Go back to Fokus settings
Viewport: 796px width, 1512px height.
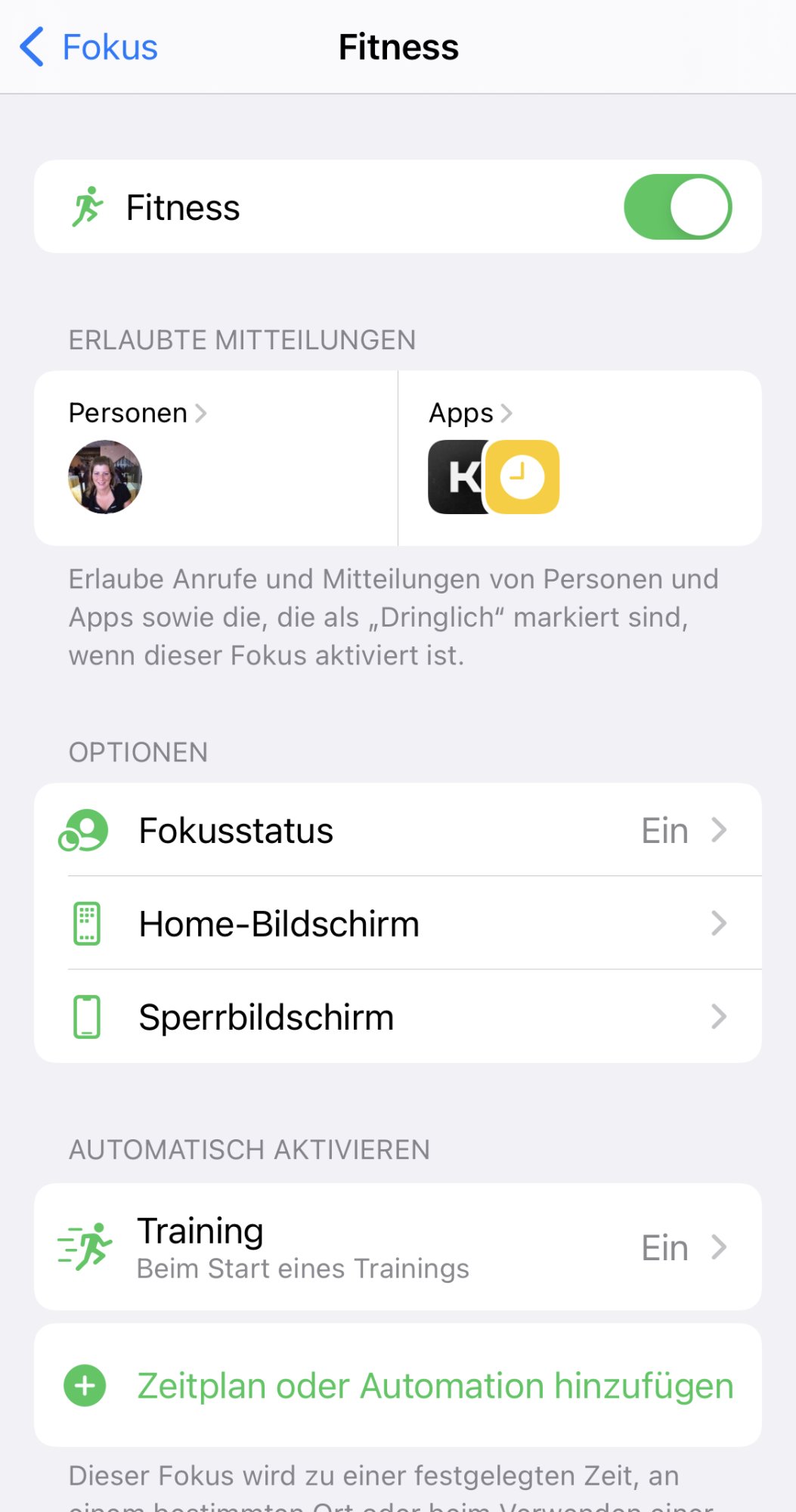[x=88, y=47]
